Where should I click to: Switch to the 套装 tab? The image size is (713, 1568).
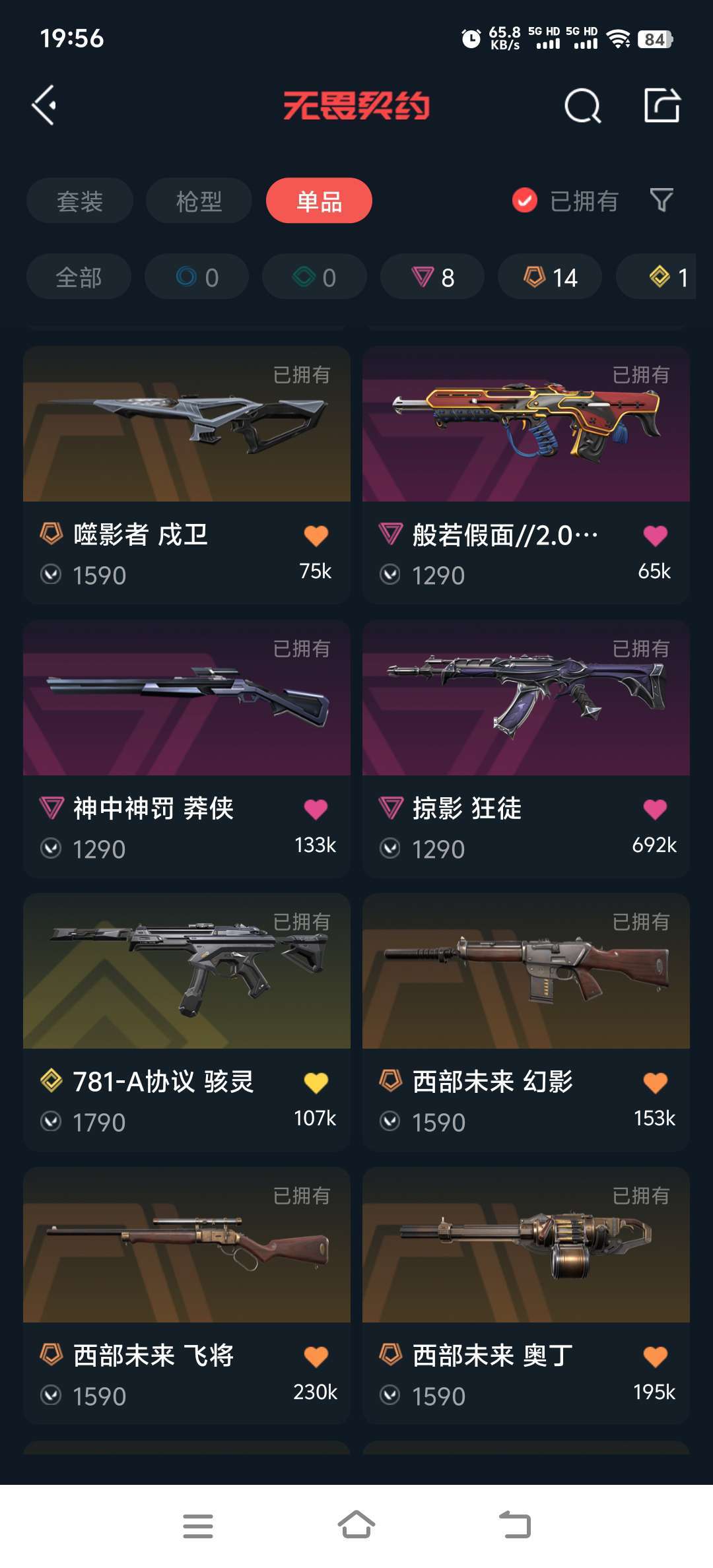pos(80,201)
